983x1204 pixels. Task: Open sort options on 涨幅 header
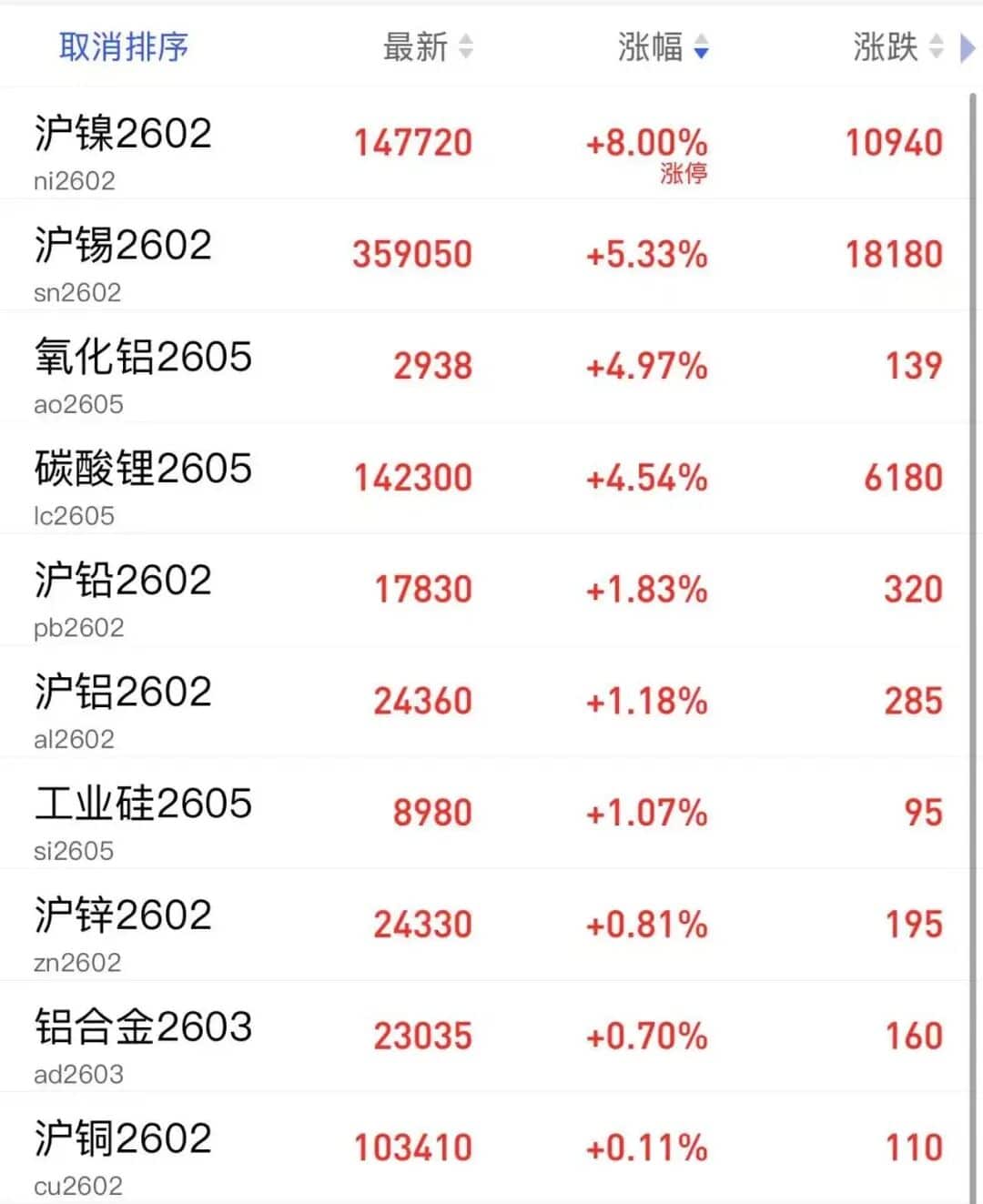point(651,47)
